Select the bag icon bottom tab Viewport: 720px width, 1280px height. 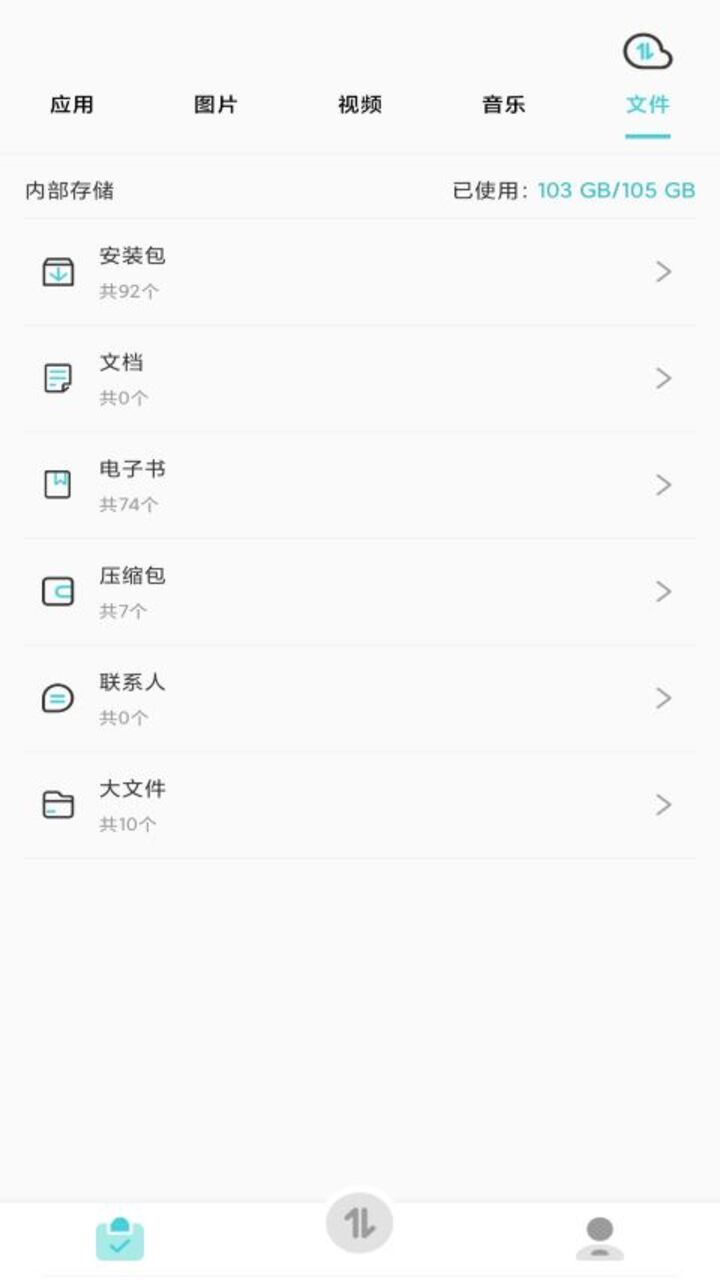[x=120, y=1238]
